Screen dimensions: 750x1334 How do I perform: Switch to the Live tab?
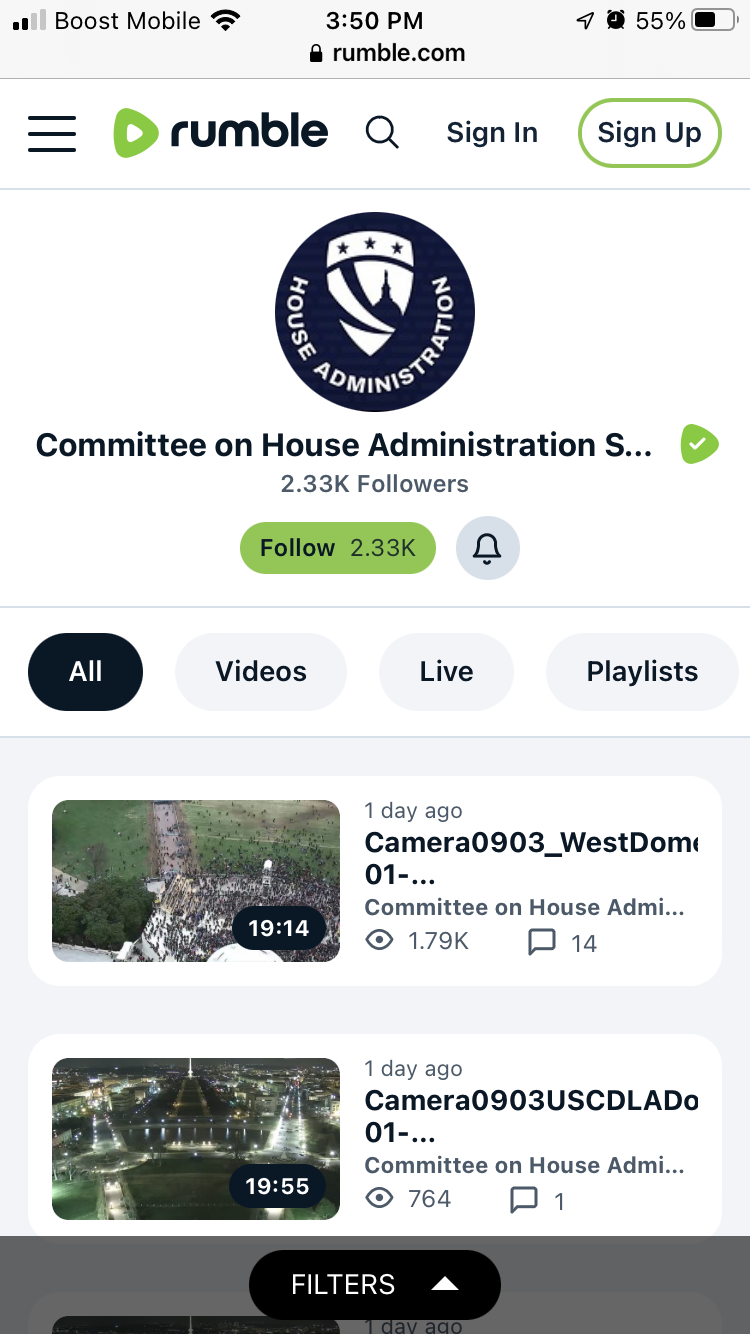click(x=446, y=672)
